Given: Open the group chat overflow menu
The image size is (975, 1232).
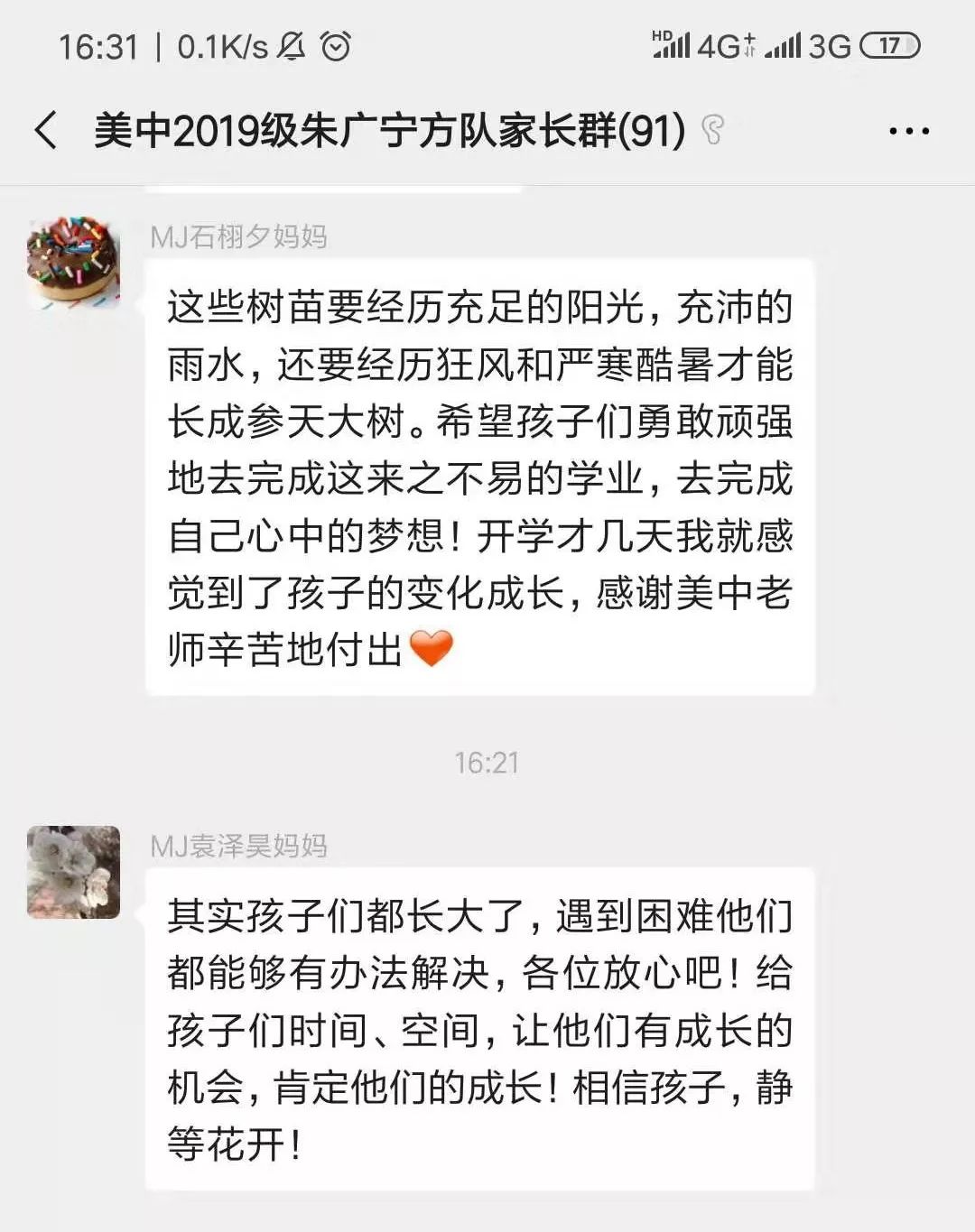Looking at the screenshot, I should [908, 132].
